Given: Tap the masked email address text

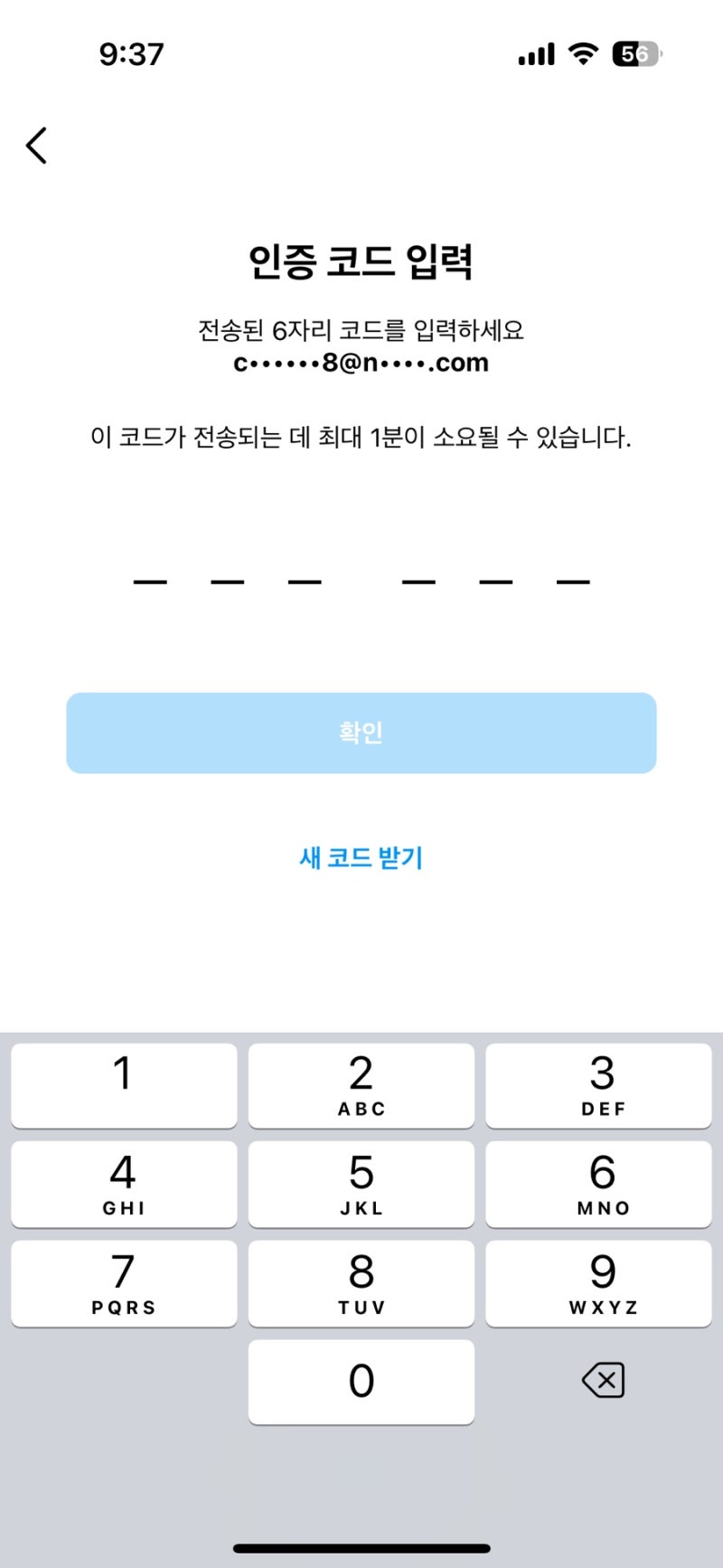Looking at the screenshot, I should point(361,363).
